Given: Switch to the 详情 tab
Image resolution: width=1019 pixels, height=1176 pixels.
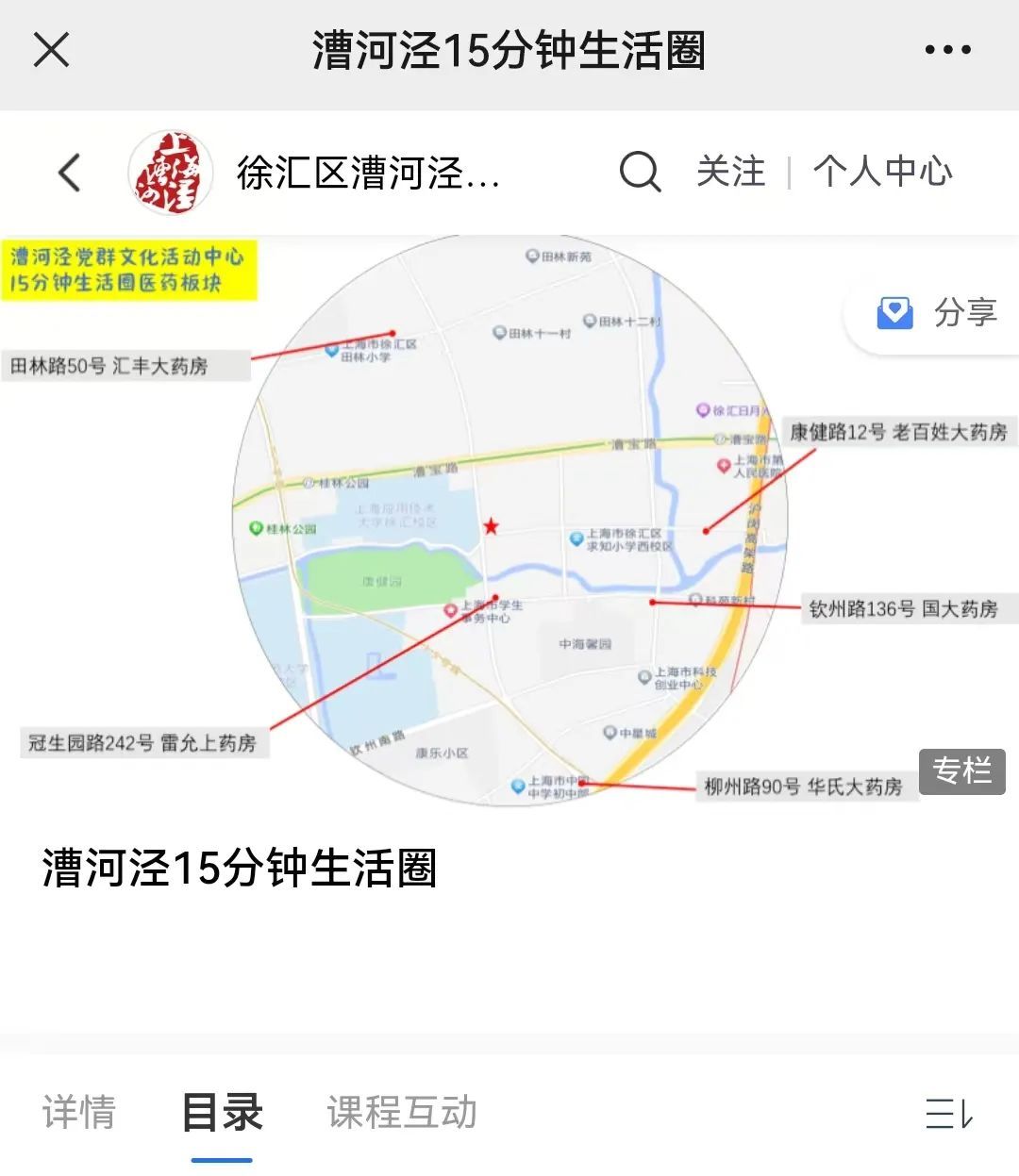Looking at the screenshot, I should click(x=79, y=1113).
